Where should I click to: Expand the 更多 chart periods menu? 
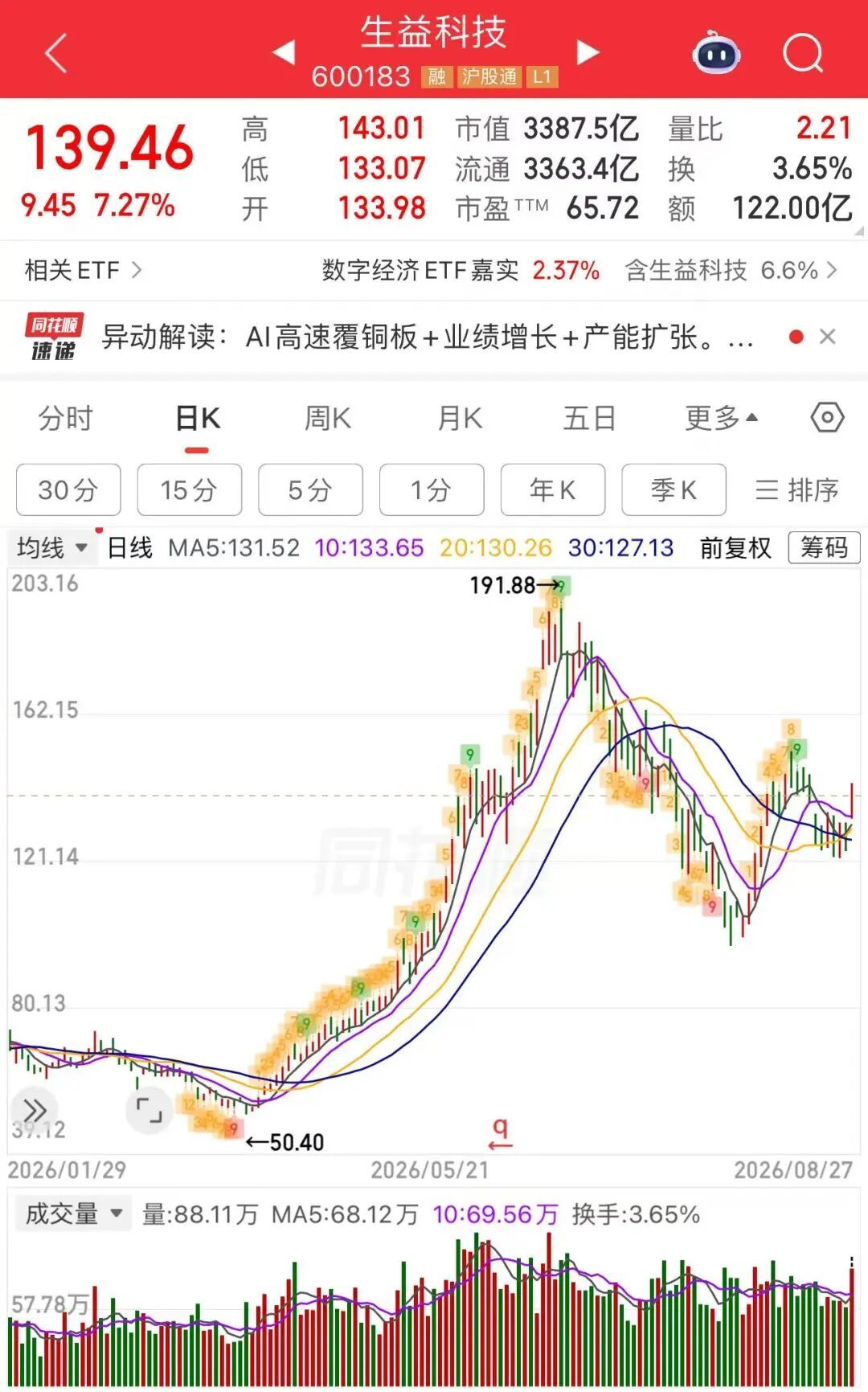point(721,419)
